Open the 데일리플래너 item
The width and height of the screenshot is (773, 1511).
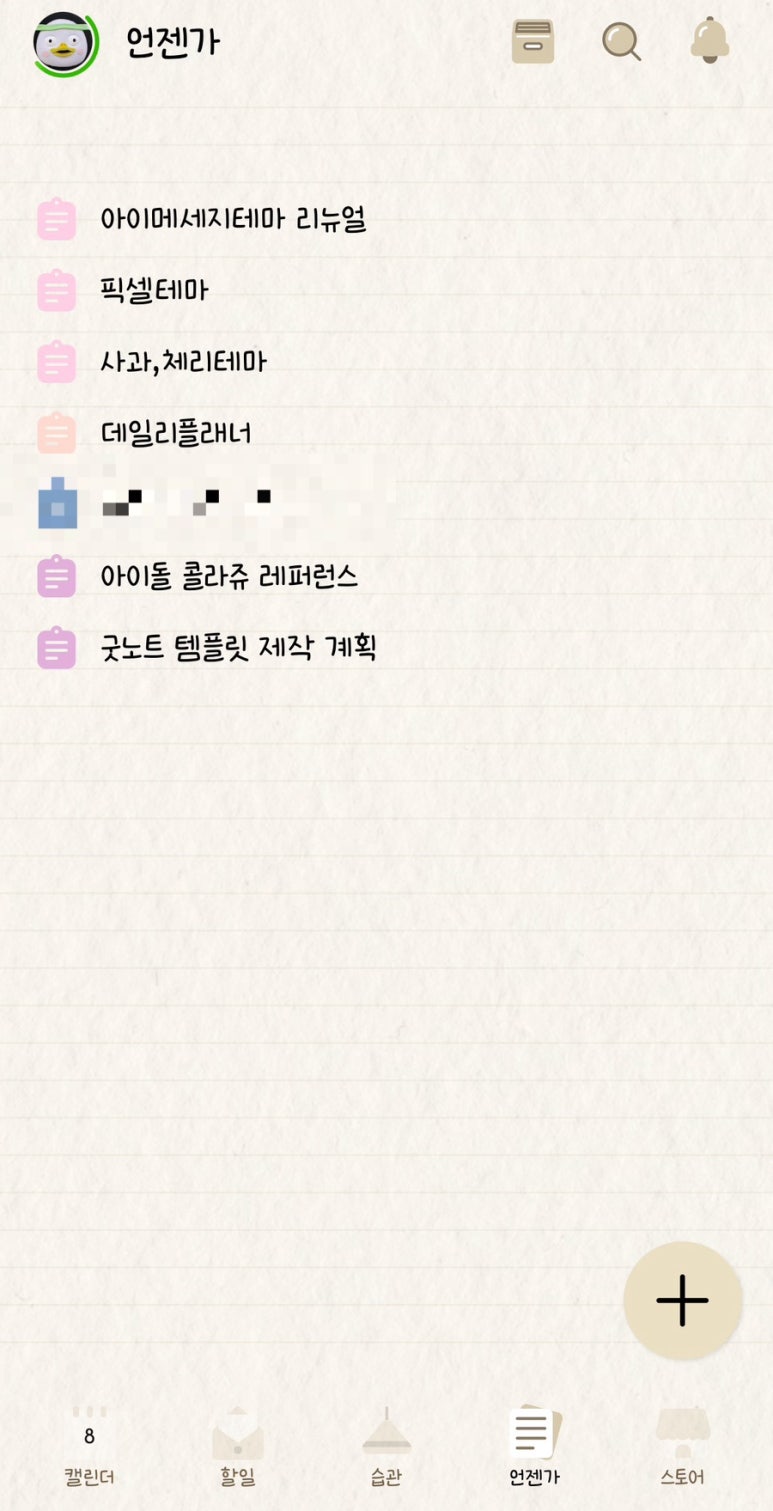(x=176, y=434)
